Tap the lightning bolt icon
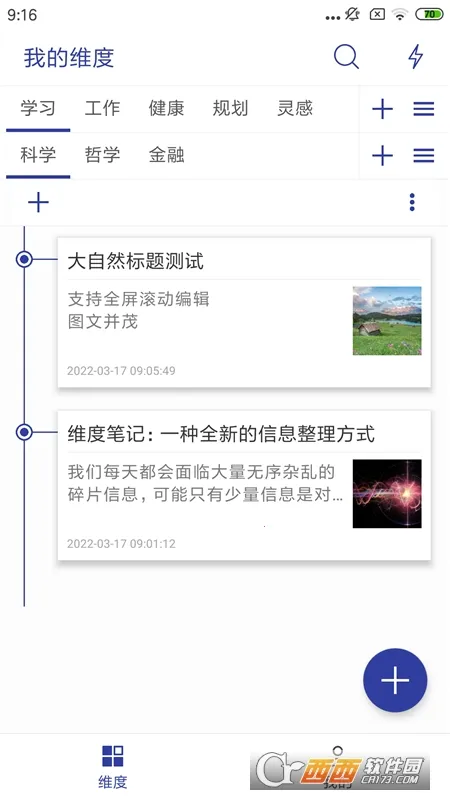This screenshot has height=800, width=450. pos(416,56)
